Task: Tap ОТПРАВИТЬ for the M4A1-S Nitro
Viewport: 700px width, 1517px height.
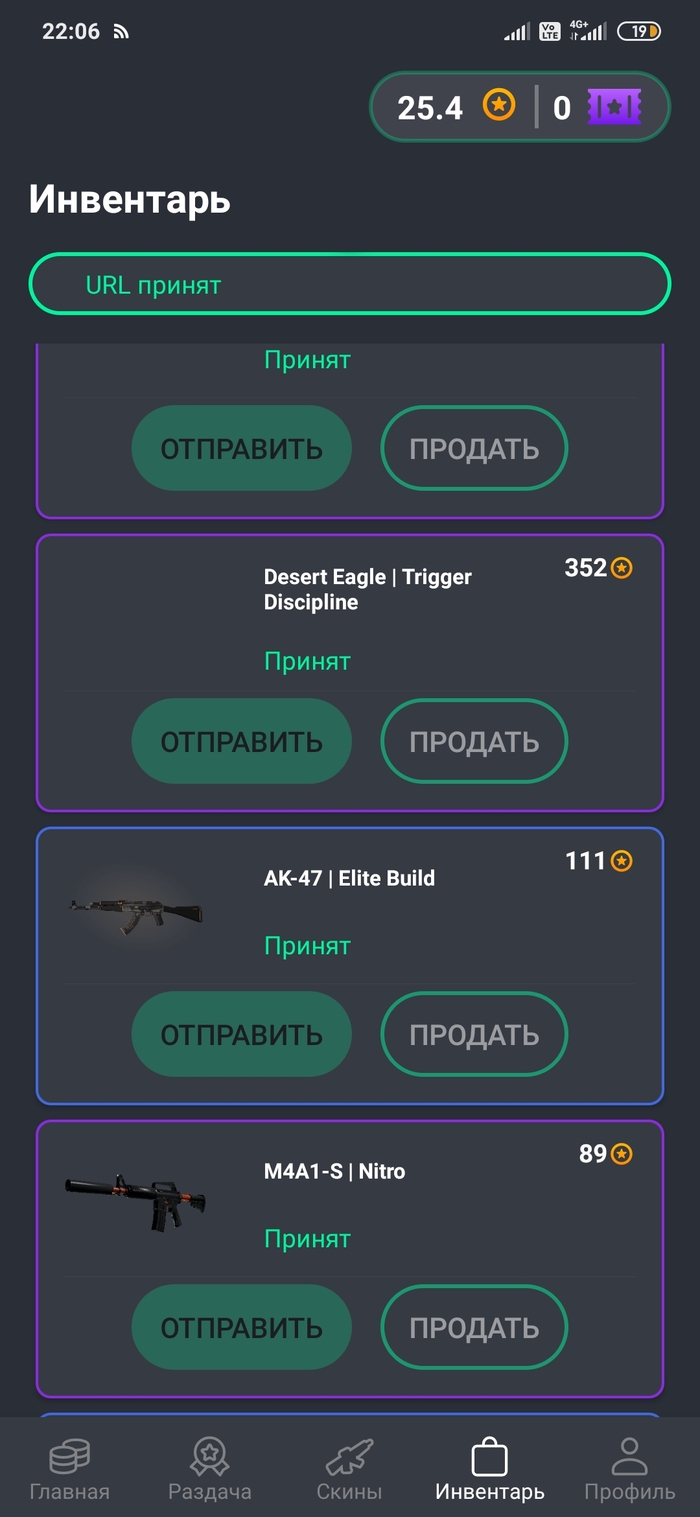Action: (x=241, y=1327)
